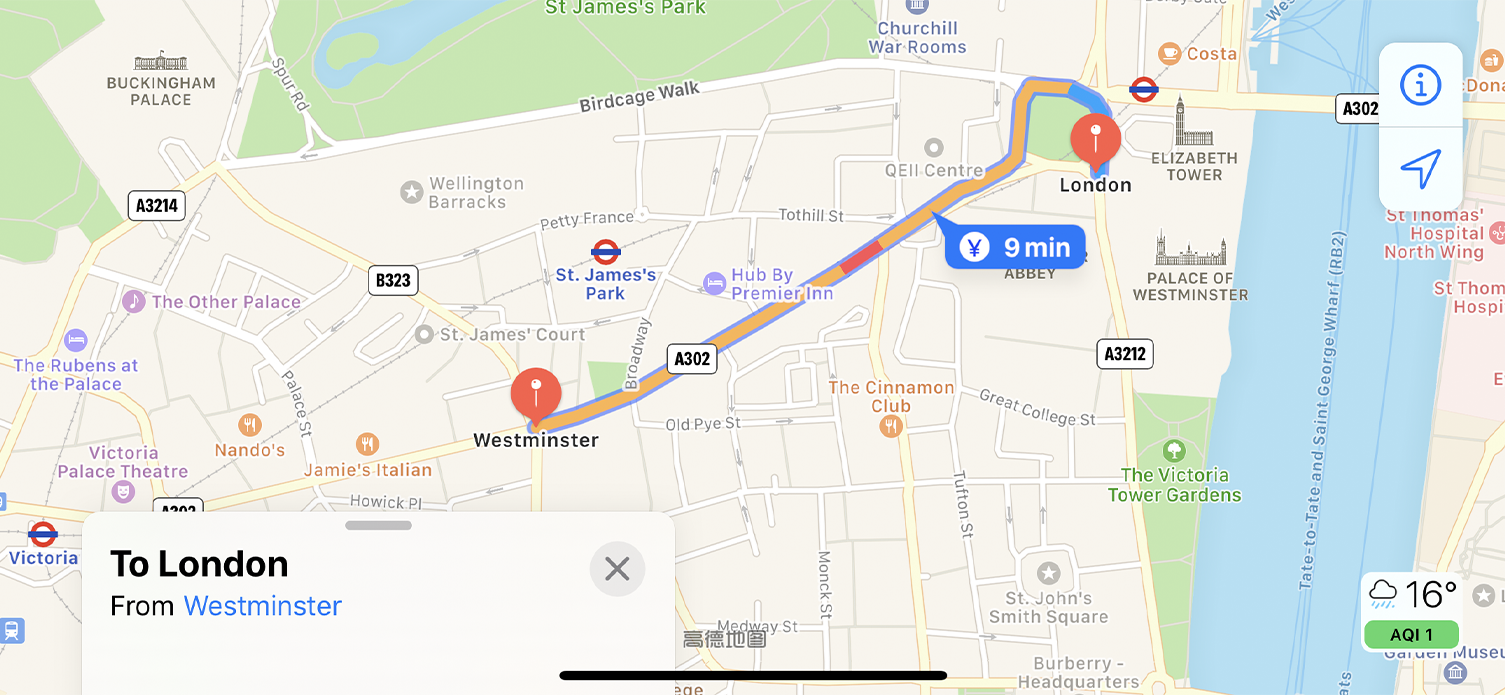Screen dimensions: 1505x695
Task: Expand the directions card via its grabber
Action: coord(378,525)
